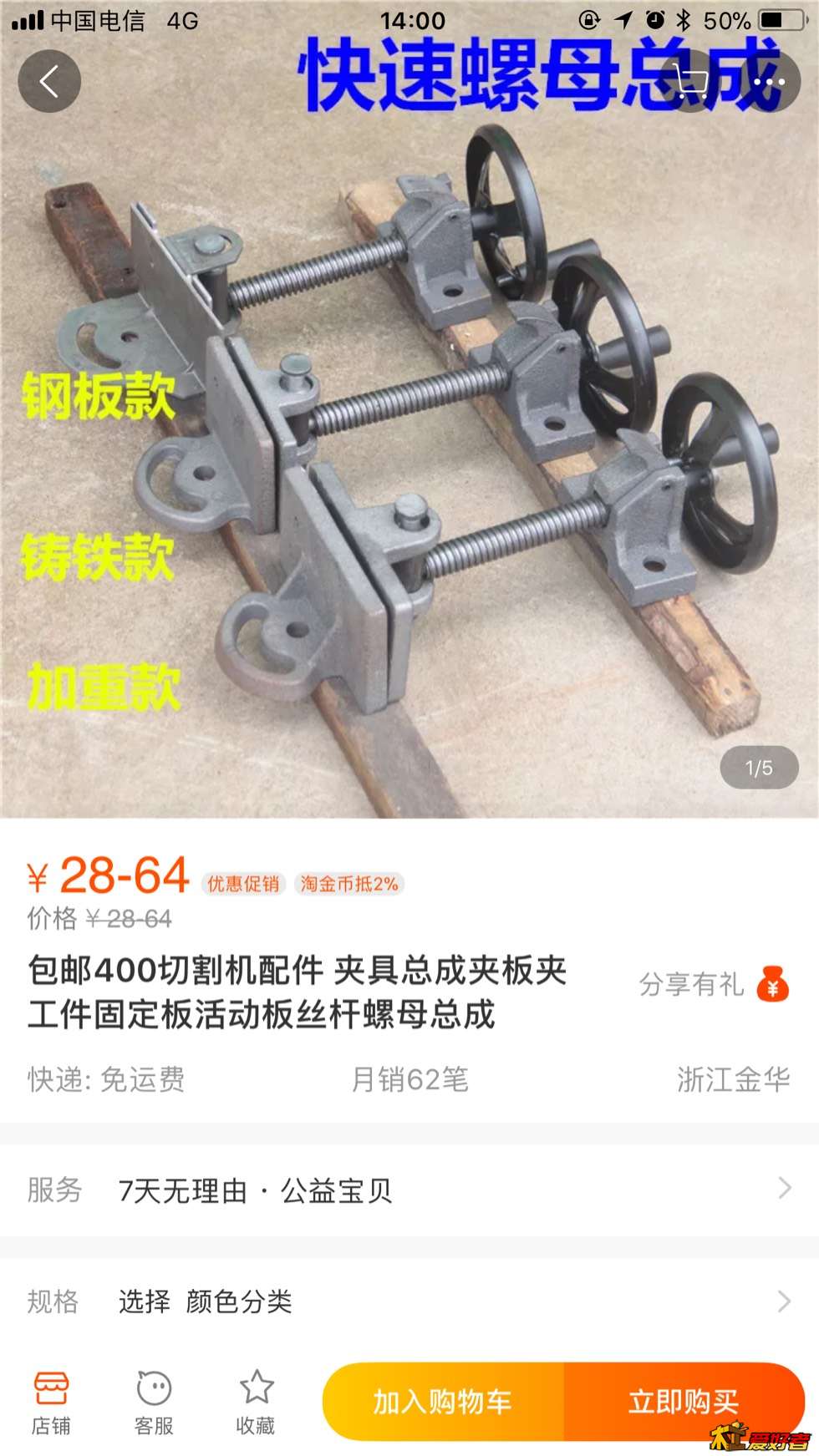Tap 加入购物车 add to cart
This screenshot has width=819, height=1456.
(443, 1402)
